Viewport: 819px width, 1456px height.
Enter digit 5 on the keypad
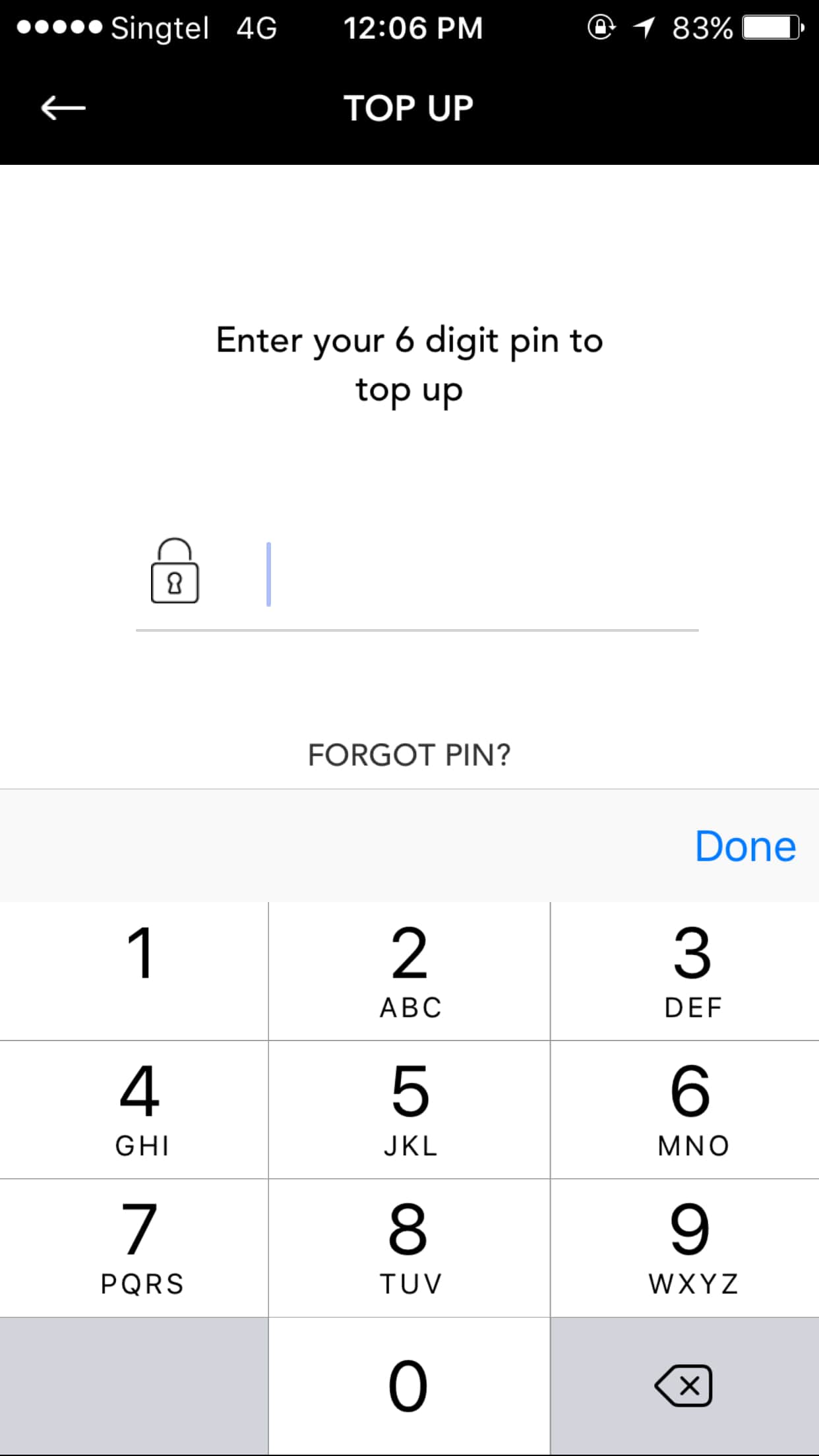point(409,1110)
